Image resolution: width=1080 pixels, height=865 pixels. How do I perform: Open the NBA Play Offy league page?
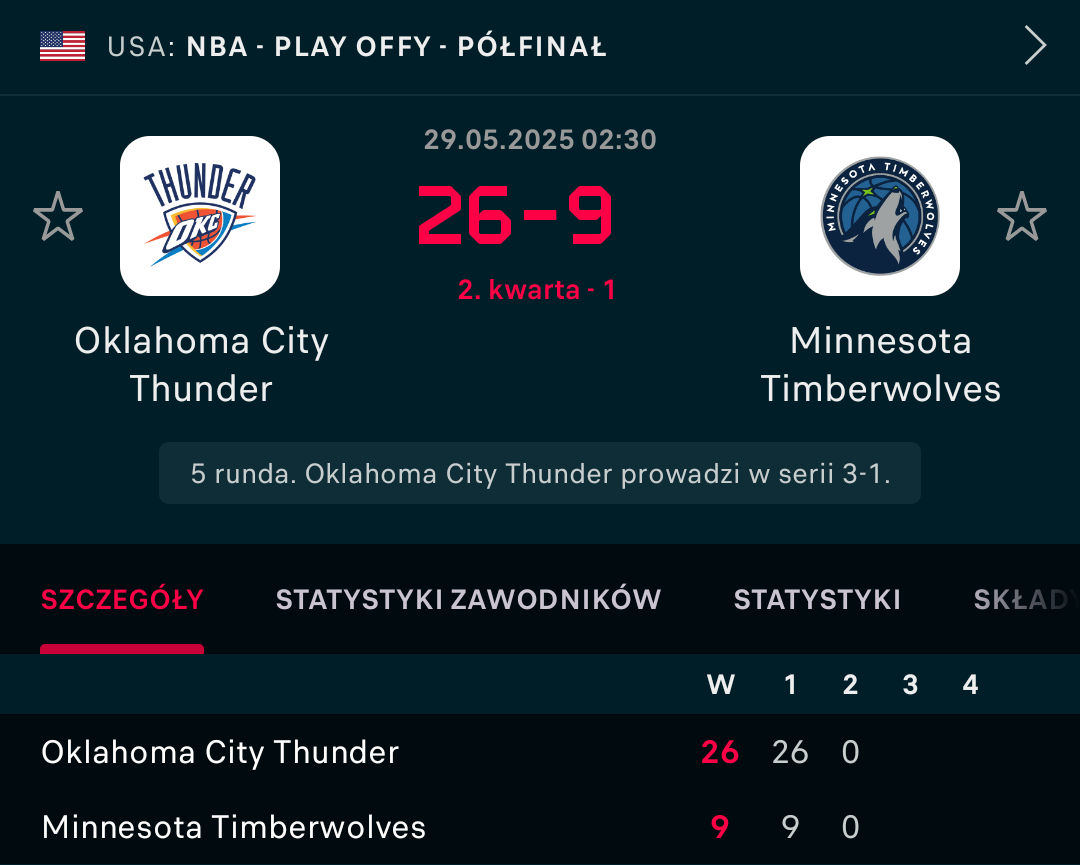[x=396, y=47]
